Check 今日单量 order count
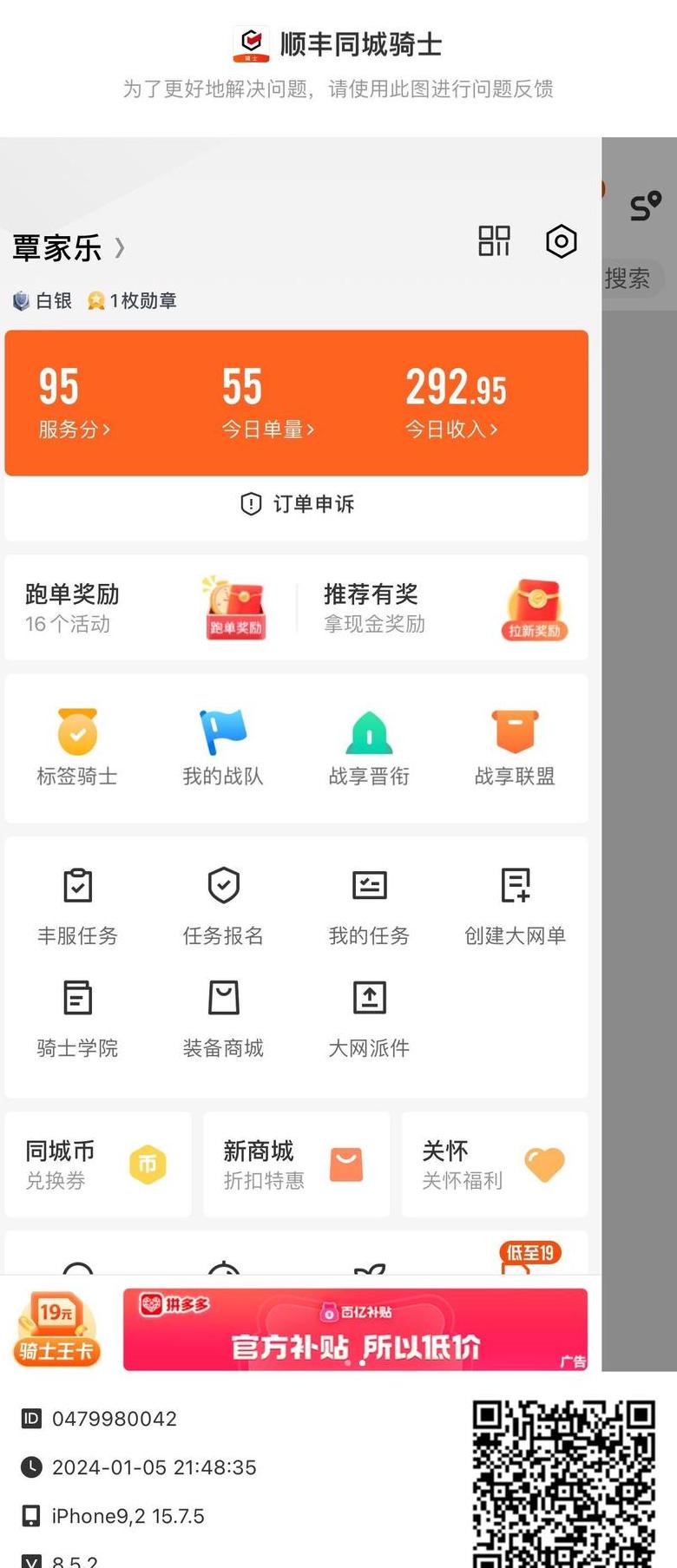Screen dimensions: 677x1568 pyautogui.click(x=266, y=403)
